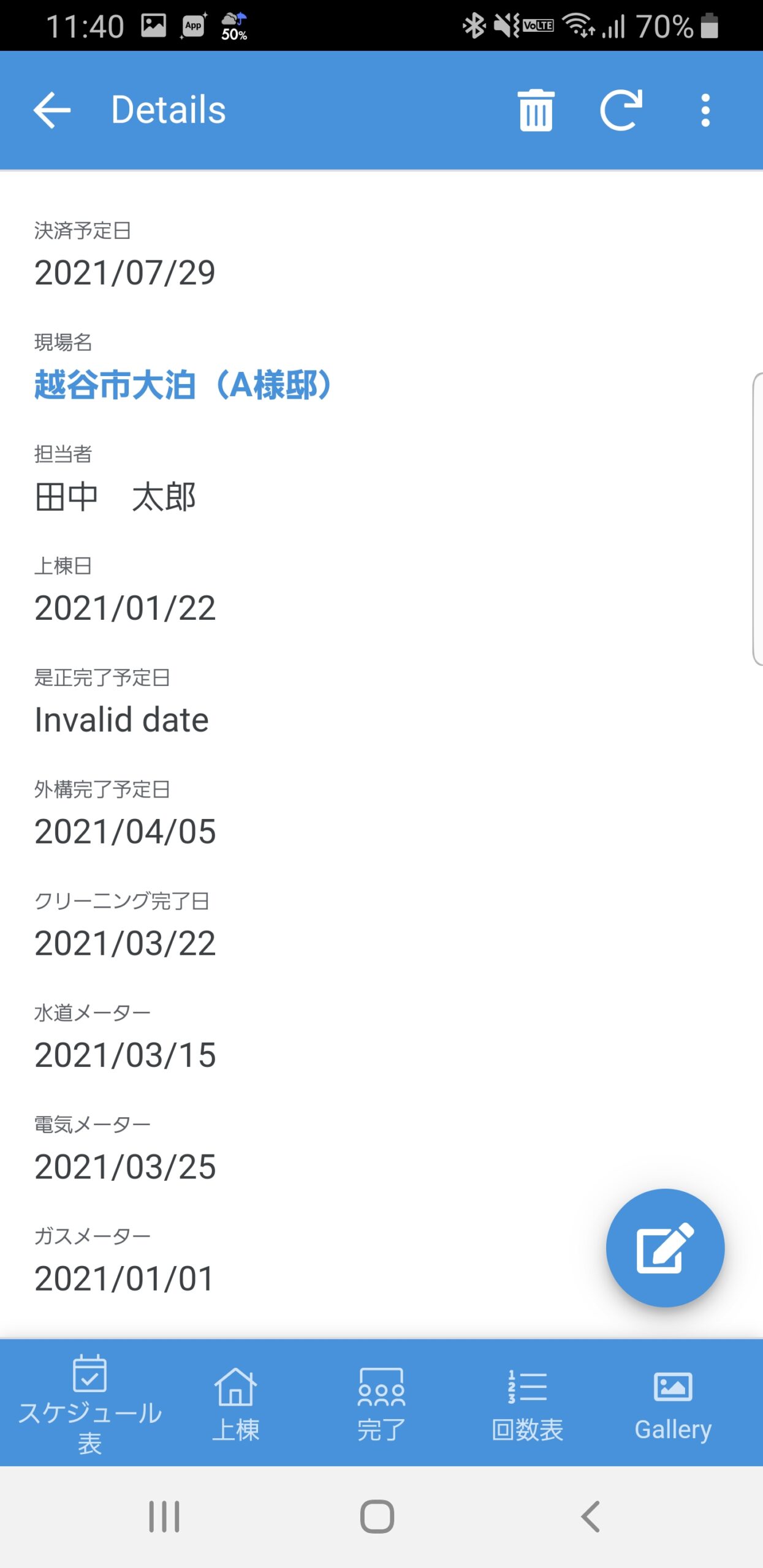
Task: Tap the system home button
Action: (377, 1517)
